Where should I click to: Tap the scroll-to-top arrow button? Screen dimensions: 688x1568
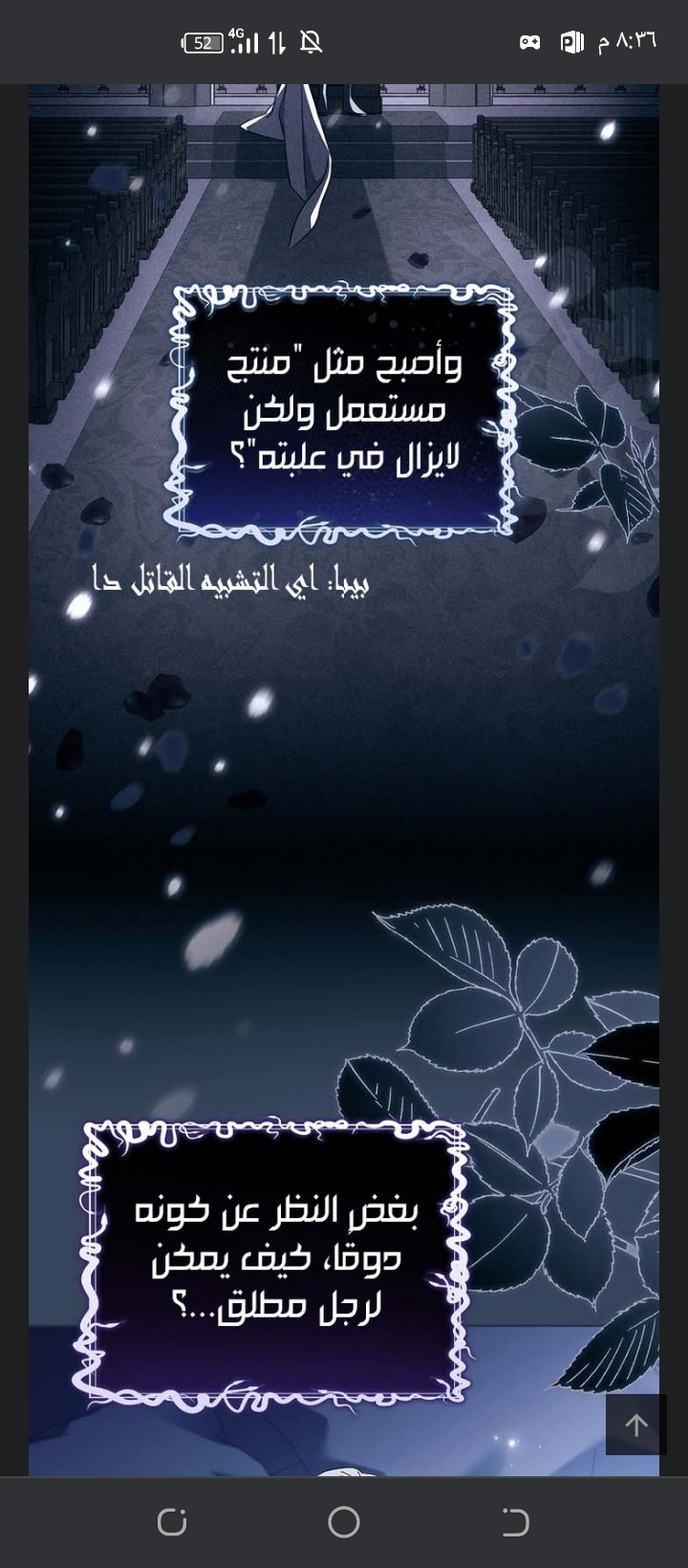coord(636,1425)
